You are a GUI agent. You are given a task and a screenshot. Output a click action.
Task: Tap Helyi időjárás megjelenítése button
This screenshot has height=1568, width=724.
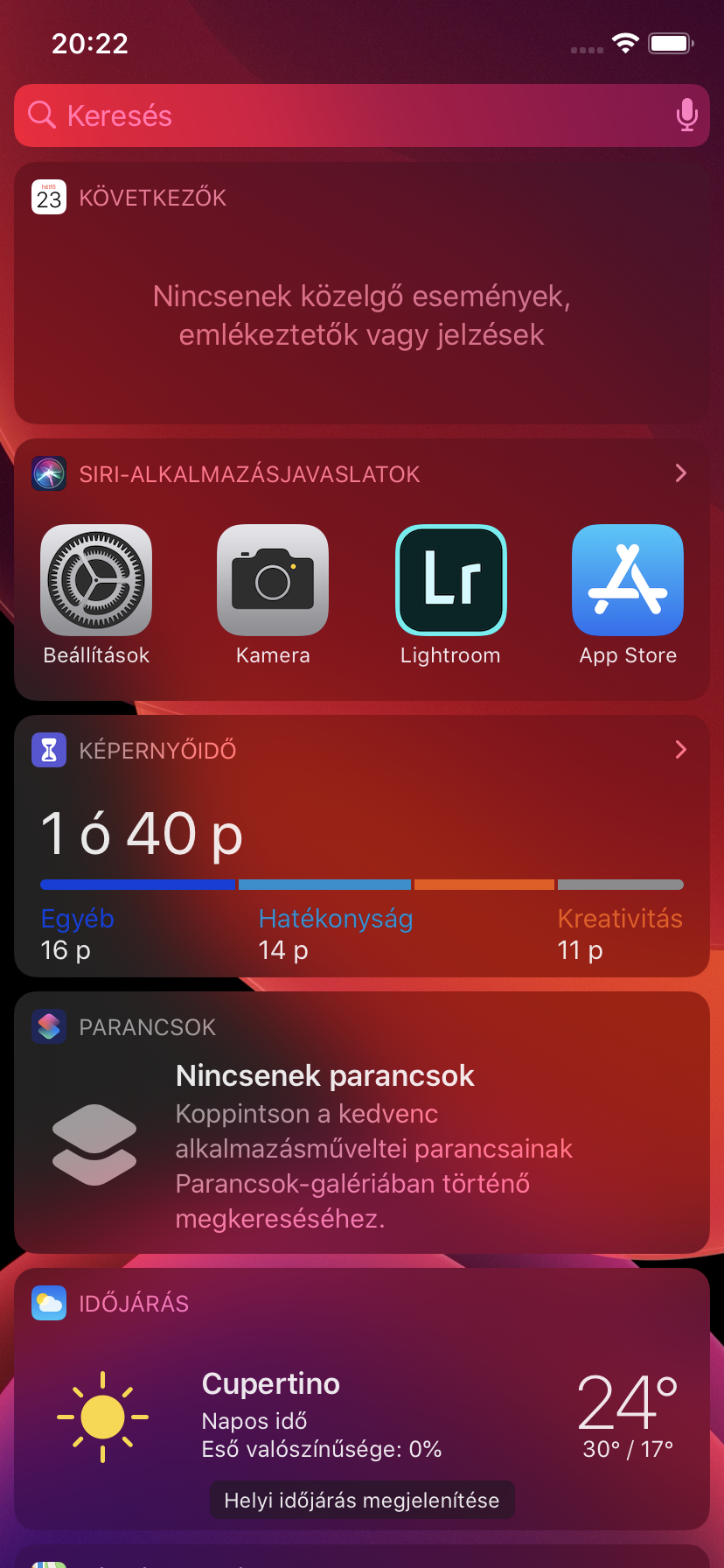[x=362, y=1500]
